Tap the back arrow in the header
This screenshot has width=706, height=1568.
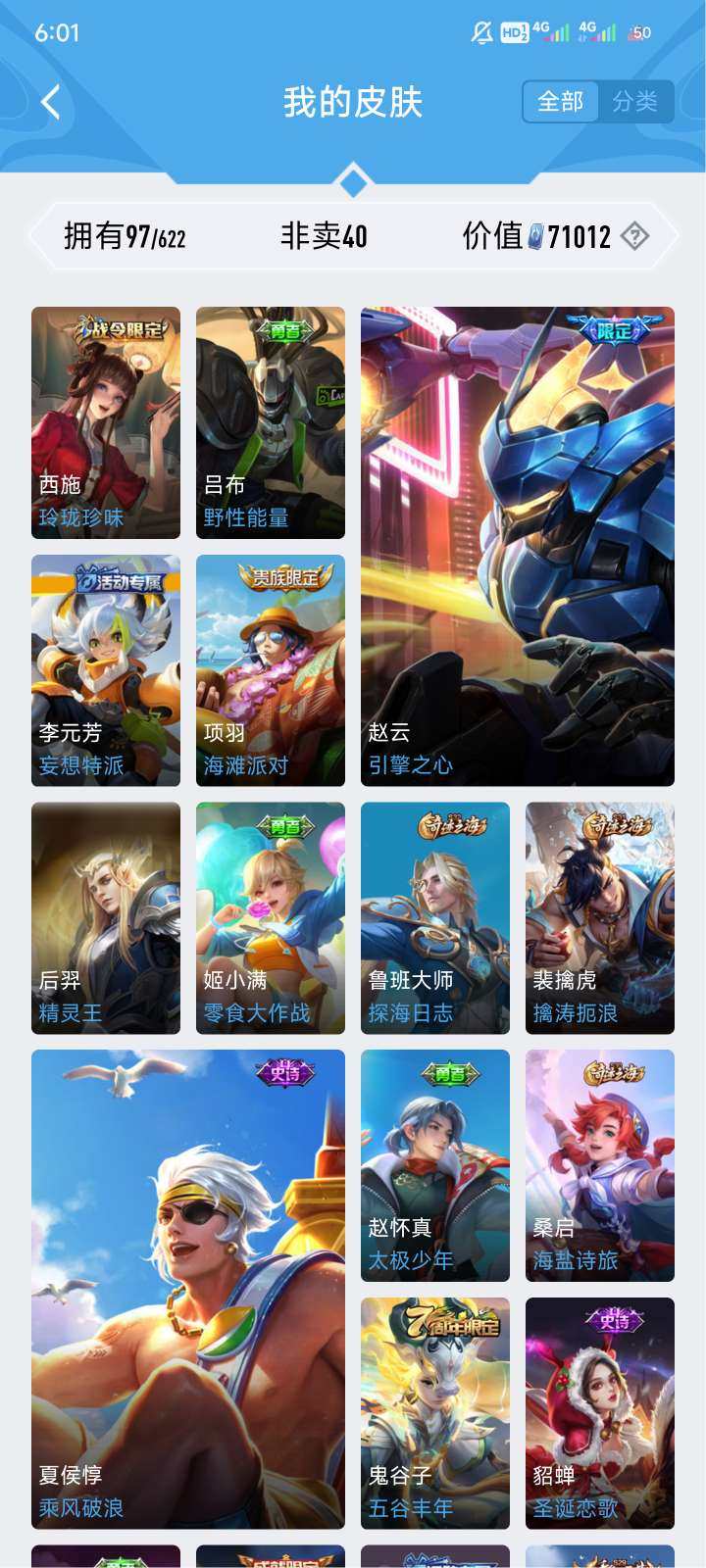[x=47, y=101]
